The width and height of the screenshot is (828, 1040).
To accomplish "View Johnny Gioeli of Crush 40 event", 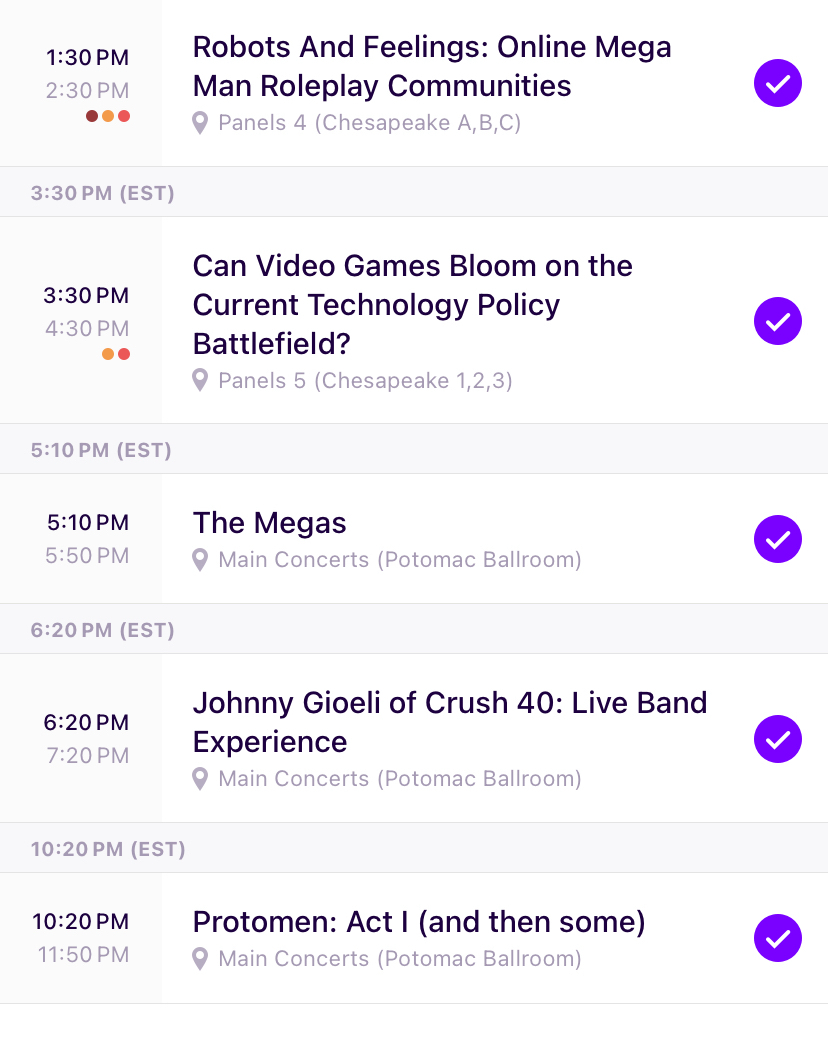I will click(x=450, y=722).
